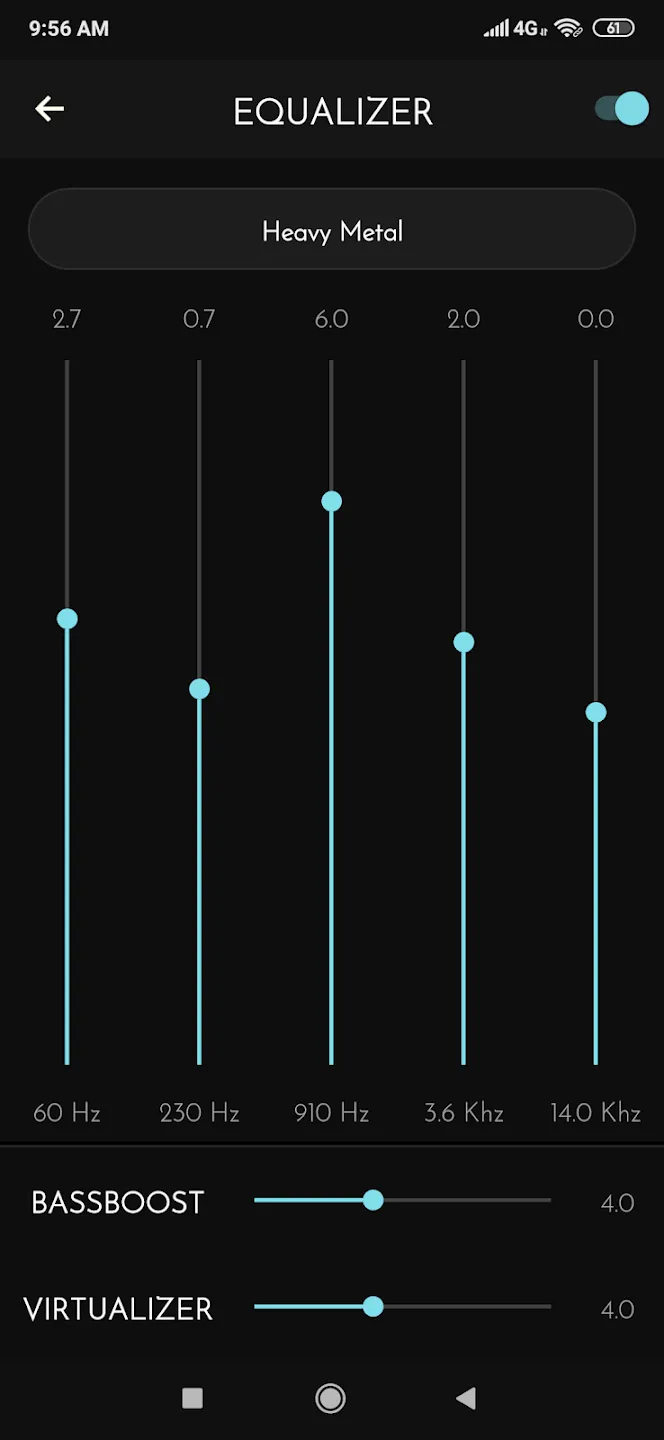Turn off the equalizer switch
664x1440 pixels.
pyautogui.click(x=622, y=109)
